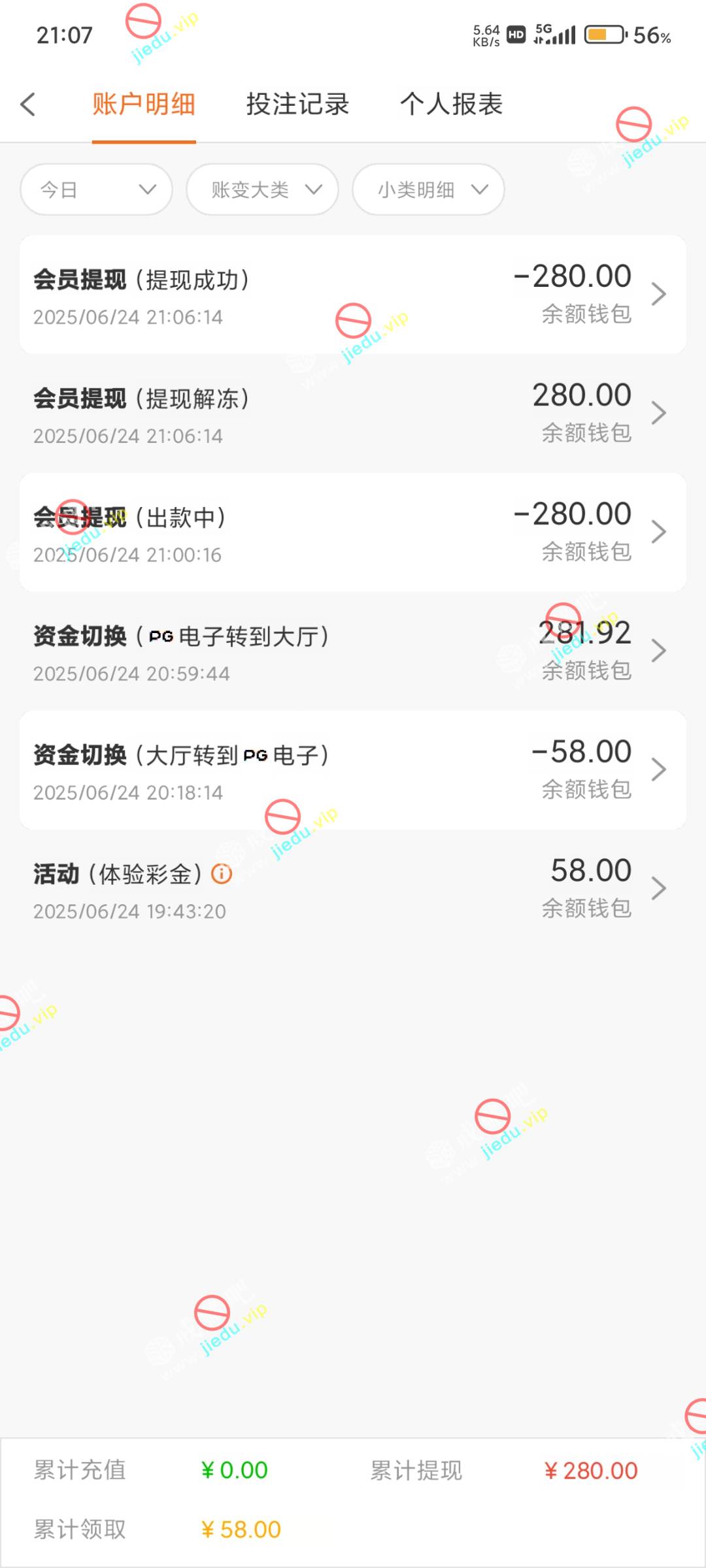This screenshot has width=706, height=1568.
Task: Open the PG电子转到大厅 fund transfer record
Action: pyautogui.click(x=353, y=652)
